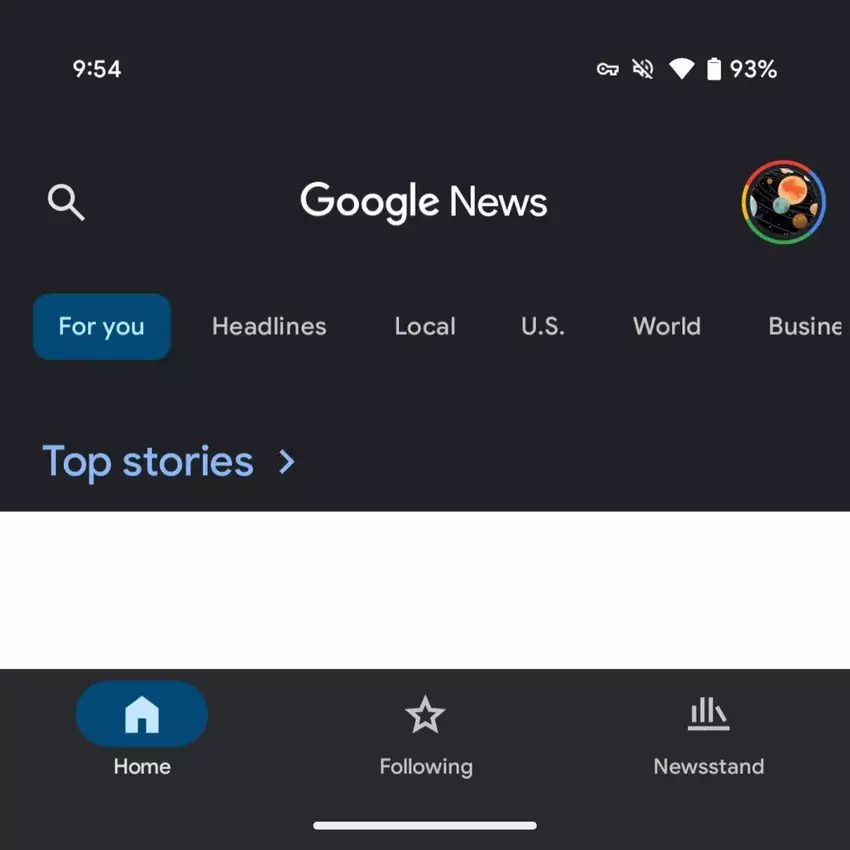Switch to the Following tab
The image size is (850, 850).
pyautogui.click(x=426, y=731)
